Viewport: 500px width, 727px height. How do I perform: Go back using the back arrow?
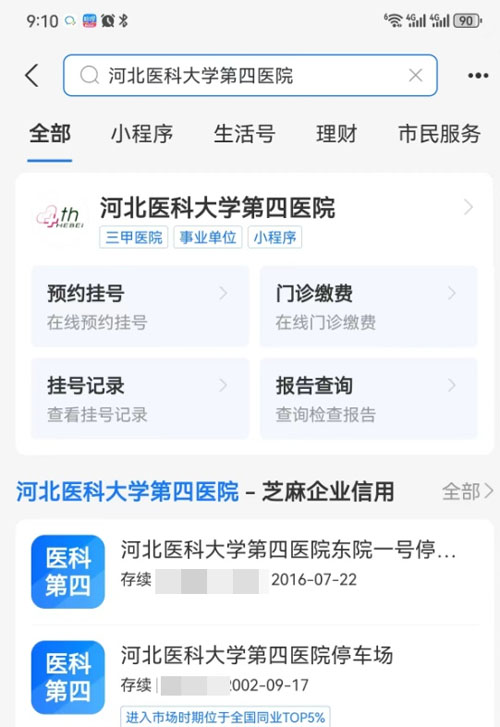tap(32, 76)
